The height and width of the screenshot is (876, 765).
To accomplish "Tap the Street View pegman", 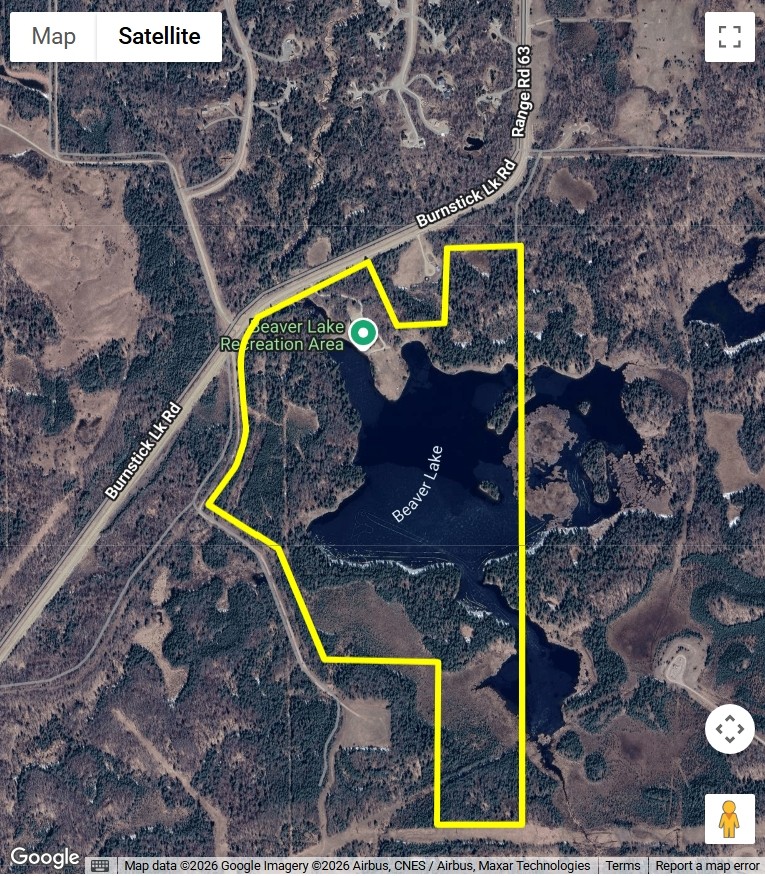I will tap(729, 818).
